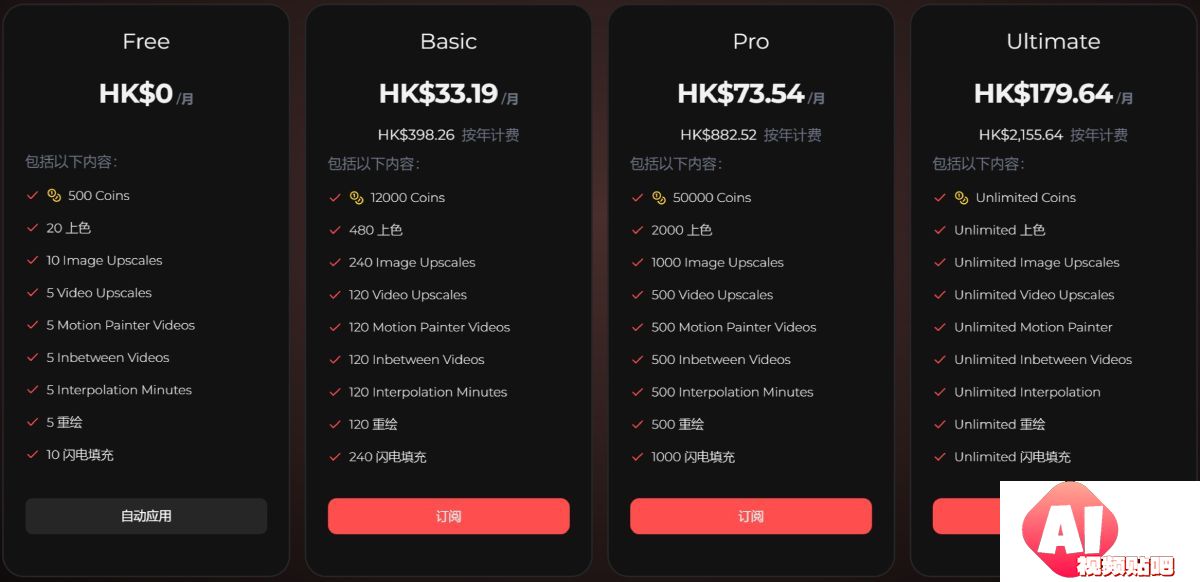Subscribe to the Pro plan
1200x582 pixels.
(750, 516)
